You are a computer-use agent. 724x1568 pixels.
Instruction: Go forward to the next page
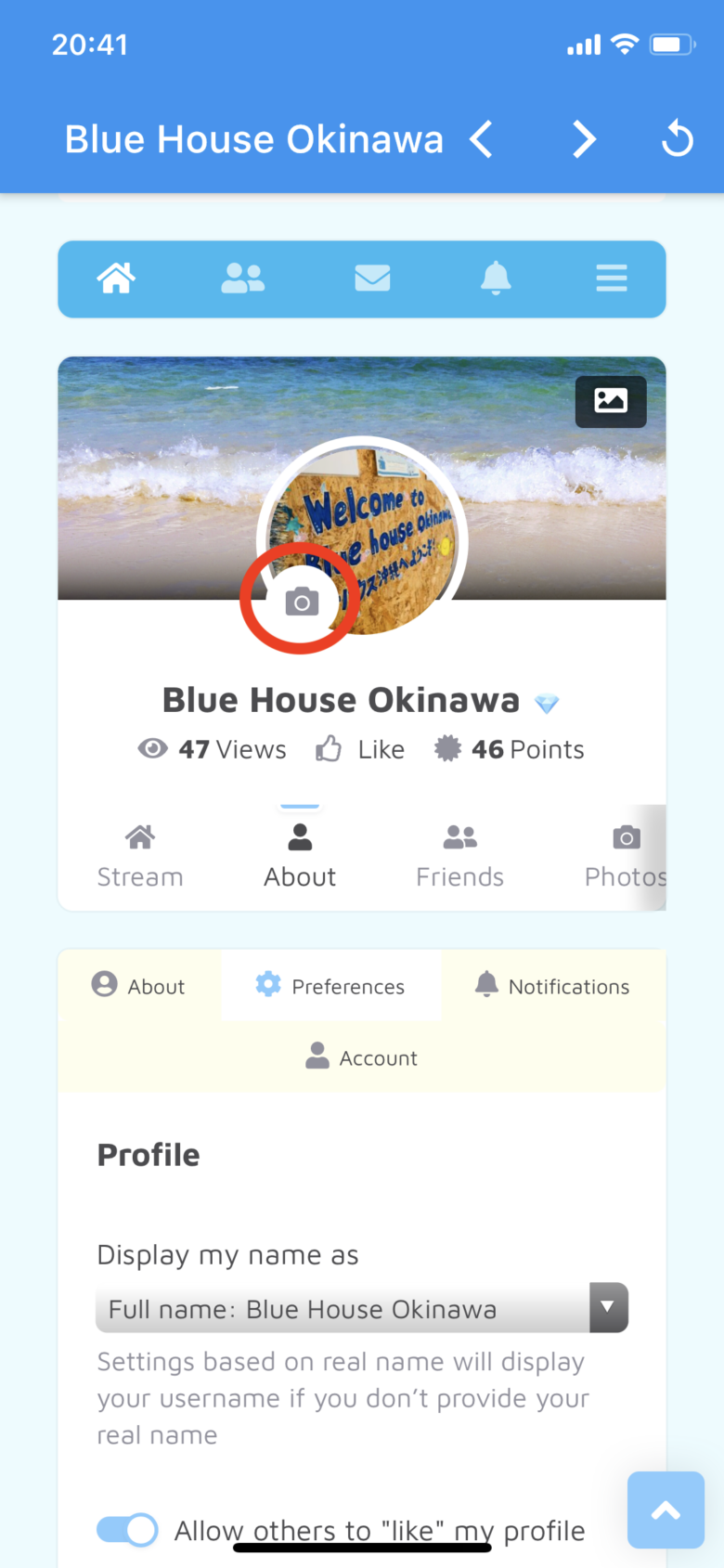(583, 140)
